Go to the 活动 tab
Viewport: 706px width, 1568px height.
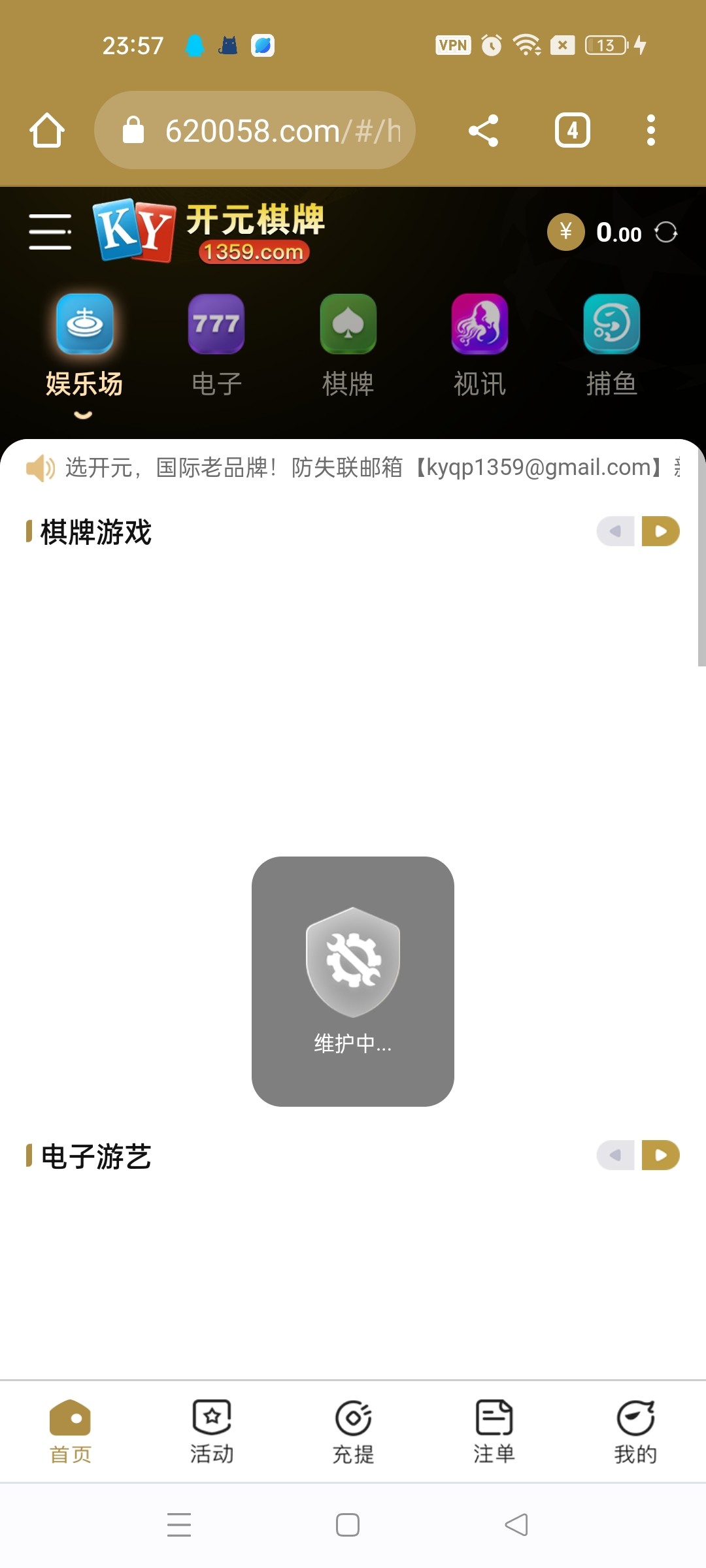(x=212, y=1432)
